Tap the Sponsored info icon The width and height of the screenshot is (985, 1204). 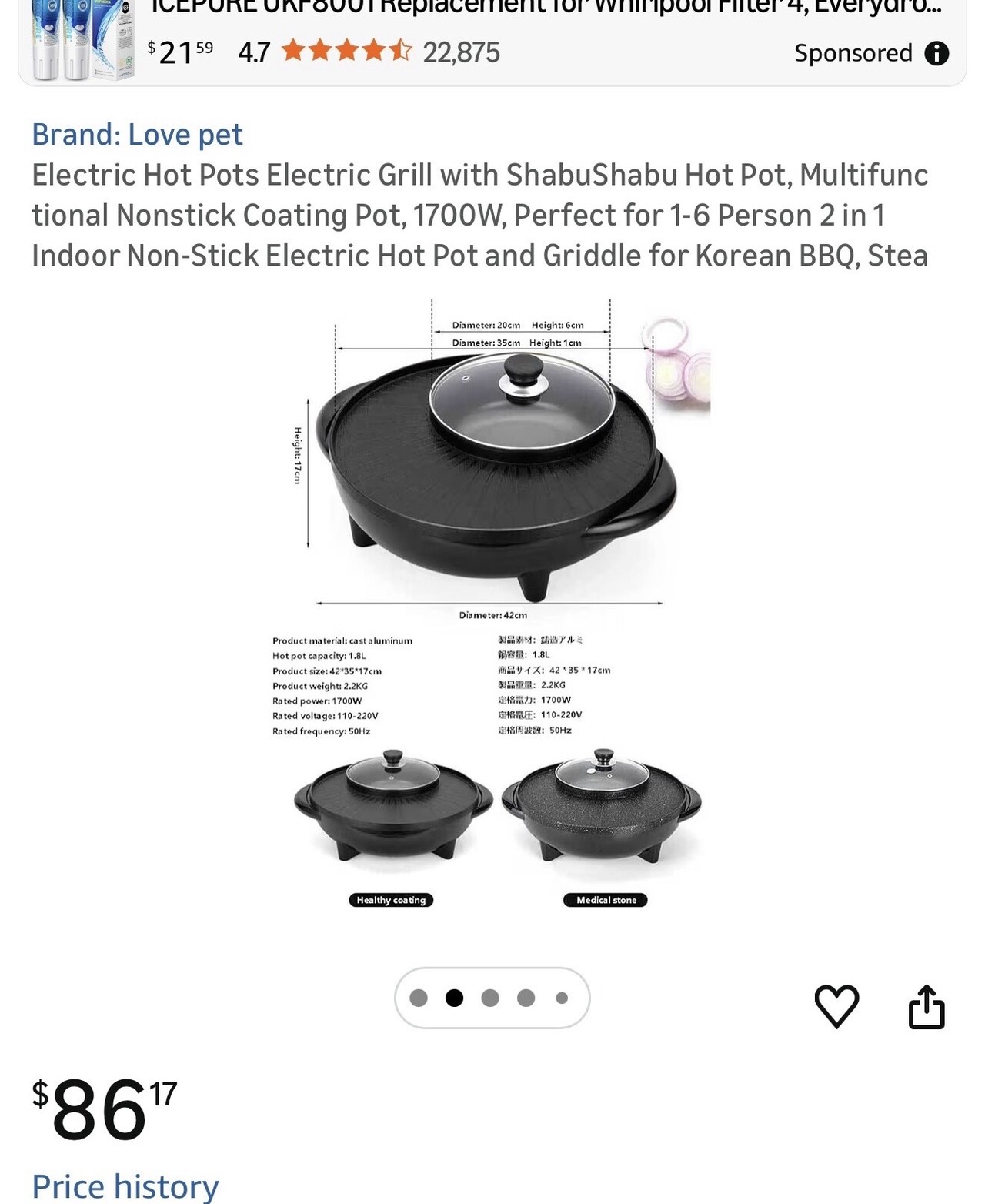click(937, 53)
